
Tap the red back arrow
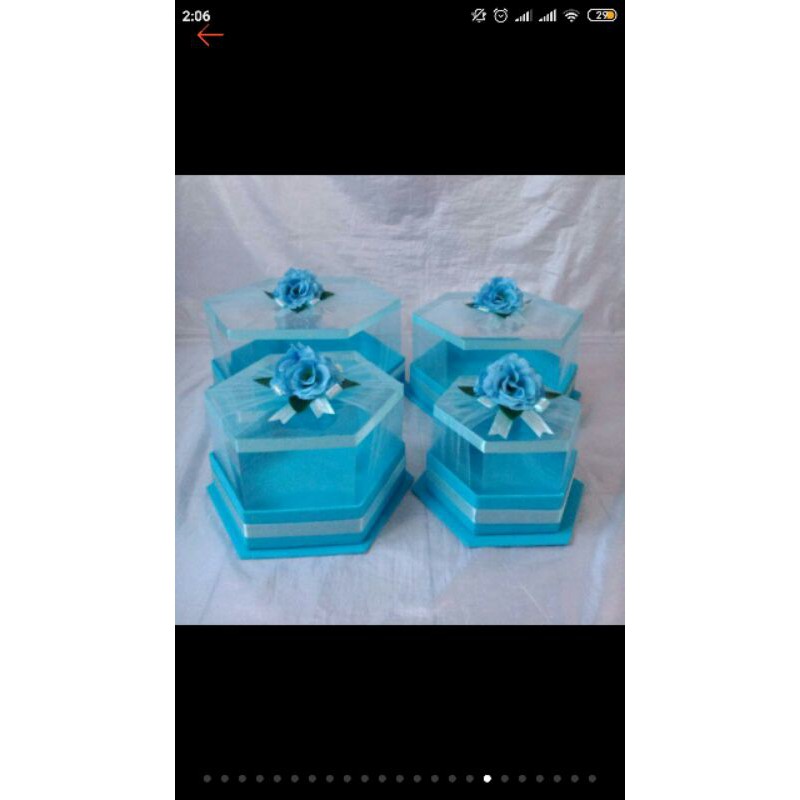click(x=210, y=36)
